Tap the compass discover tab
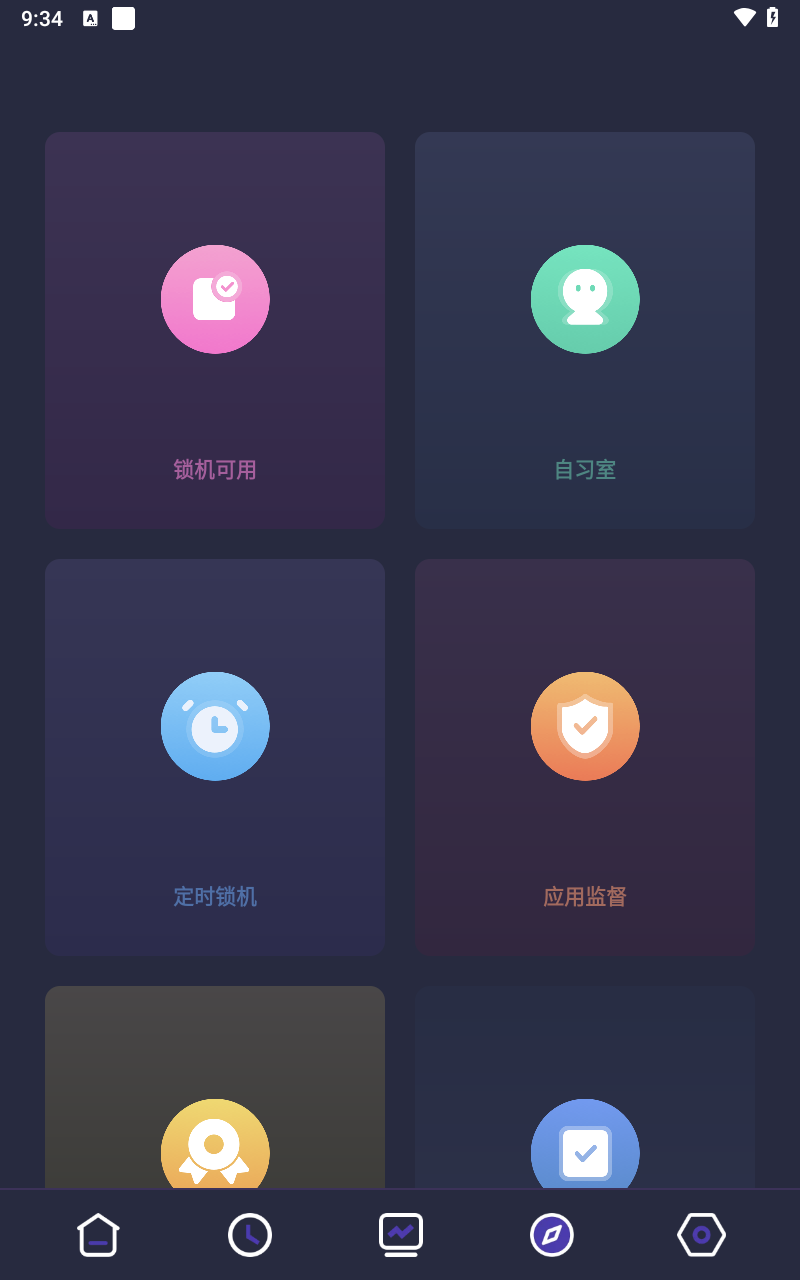 (x=552, y=1235)
